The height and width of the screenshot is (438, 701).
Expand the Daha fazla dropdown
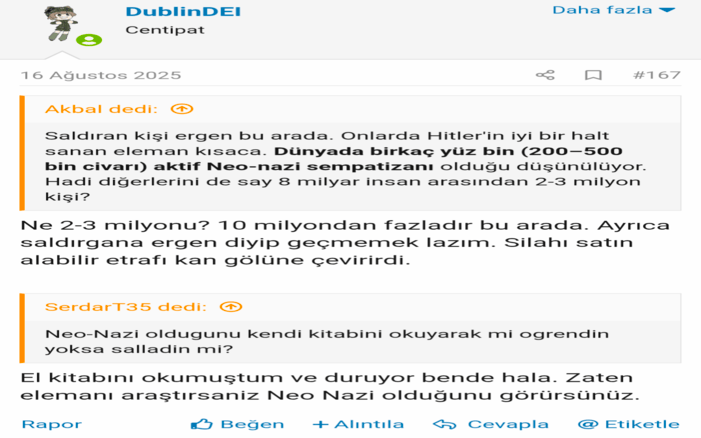(x=614, y=10)
